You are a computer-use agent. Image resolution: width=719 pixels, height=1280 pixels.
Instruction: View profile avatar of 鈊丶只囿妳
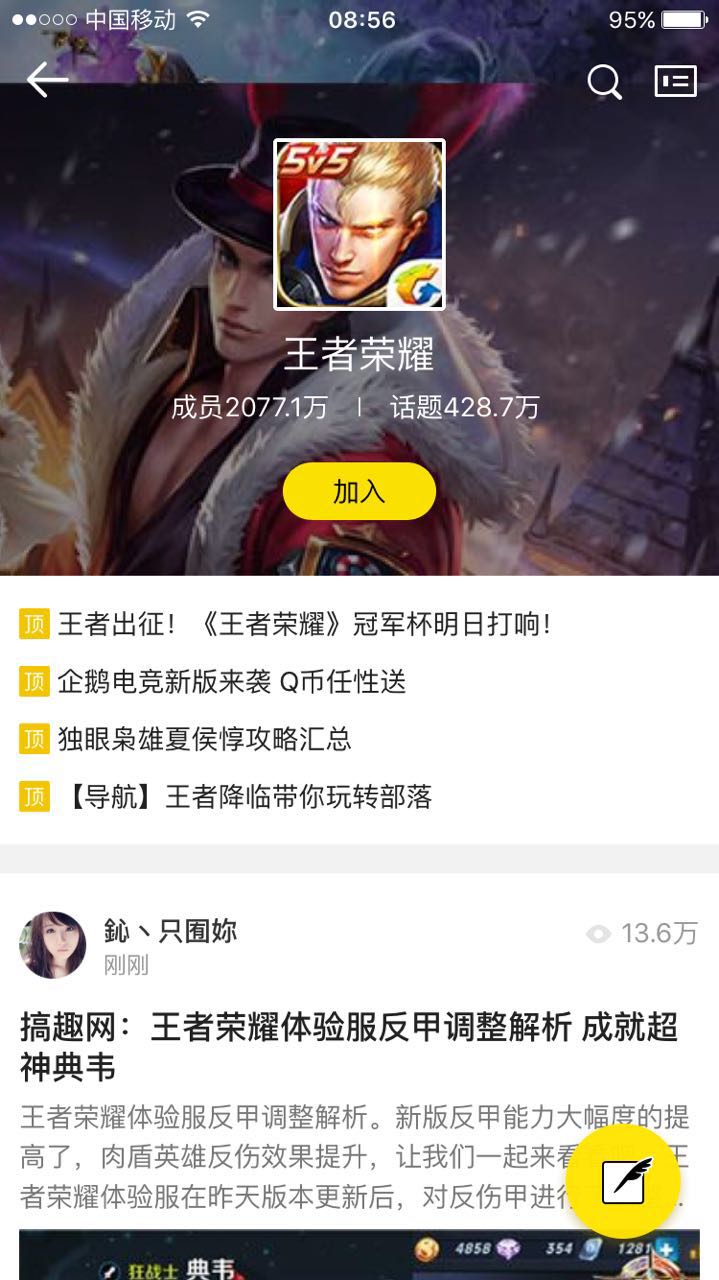point(52,944)
